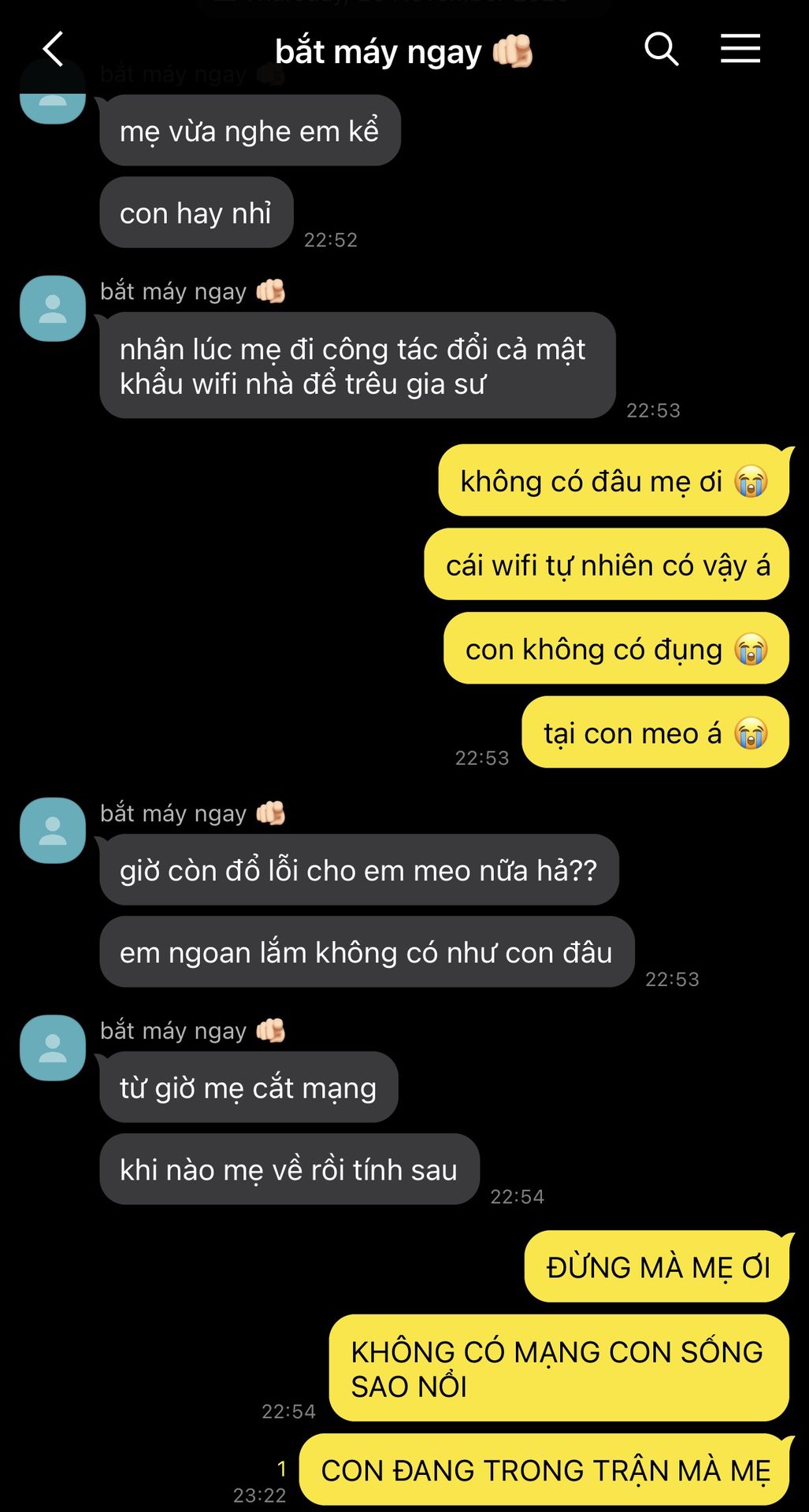Search within this conversation
Screen dimensions: 809x1512
(x=661, y=50)
